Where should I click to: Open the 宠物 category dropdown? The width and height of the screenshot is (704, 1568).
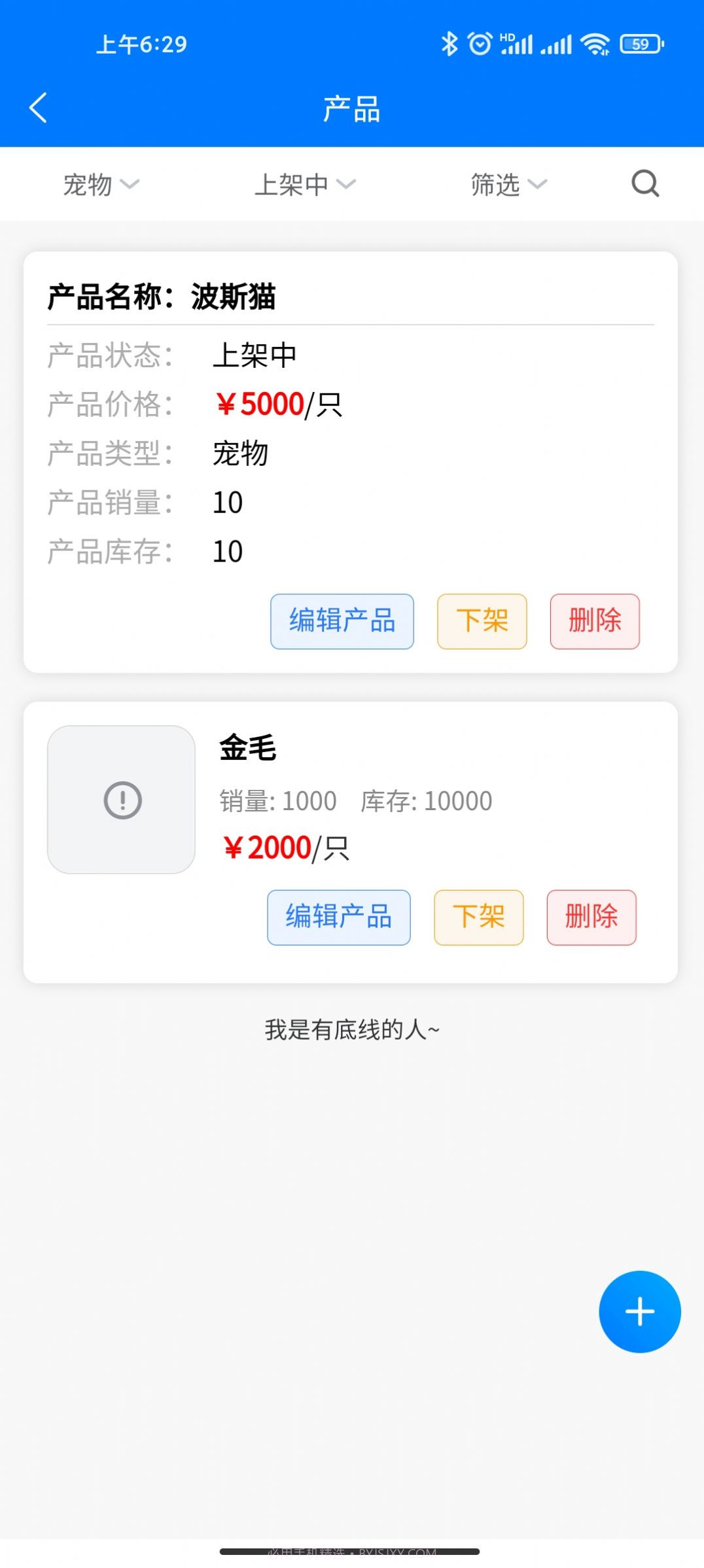[102, 184]
